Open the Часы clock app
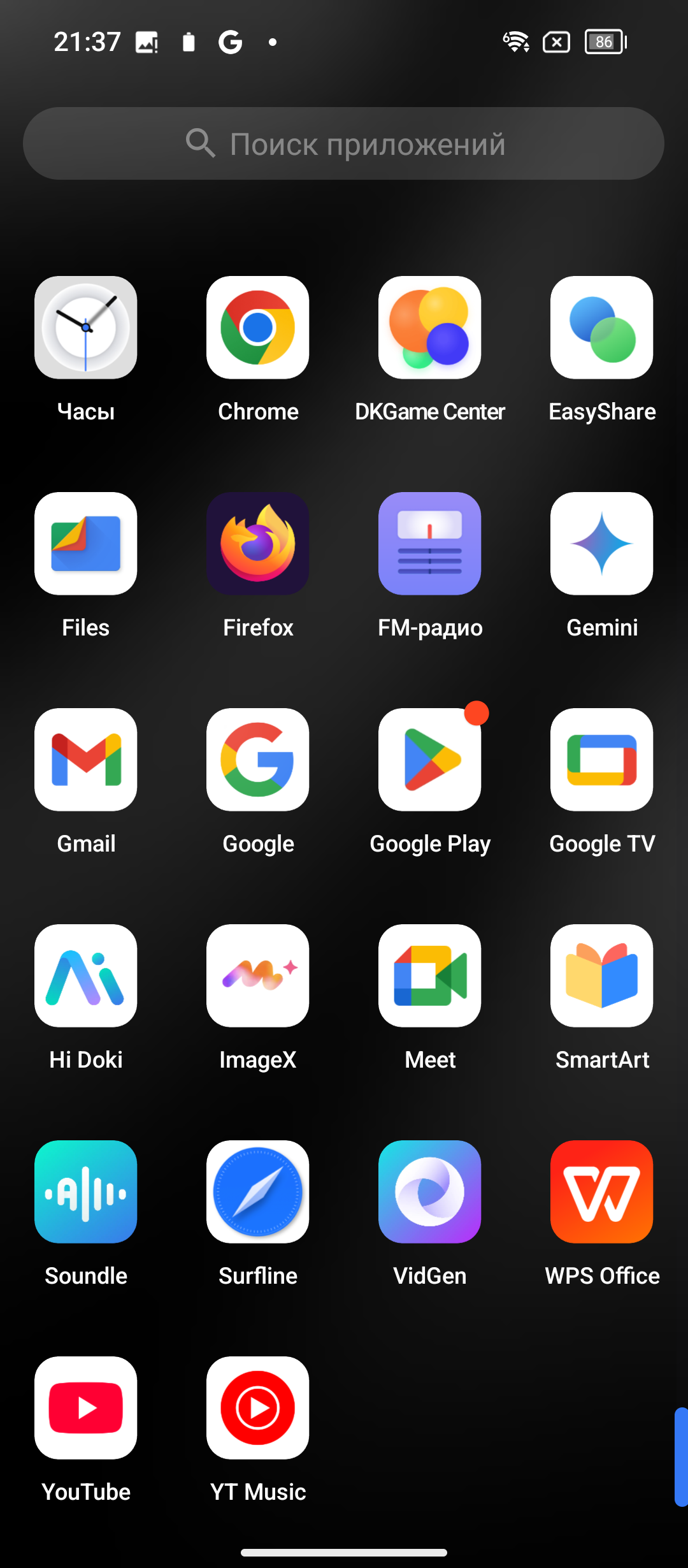Image resolution: width=688 pixels, height=1568 pixels. [86, 328]
